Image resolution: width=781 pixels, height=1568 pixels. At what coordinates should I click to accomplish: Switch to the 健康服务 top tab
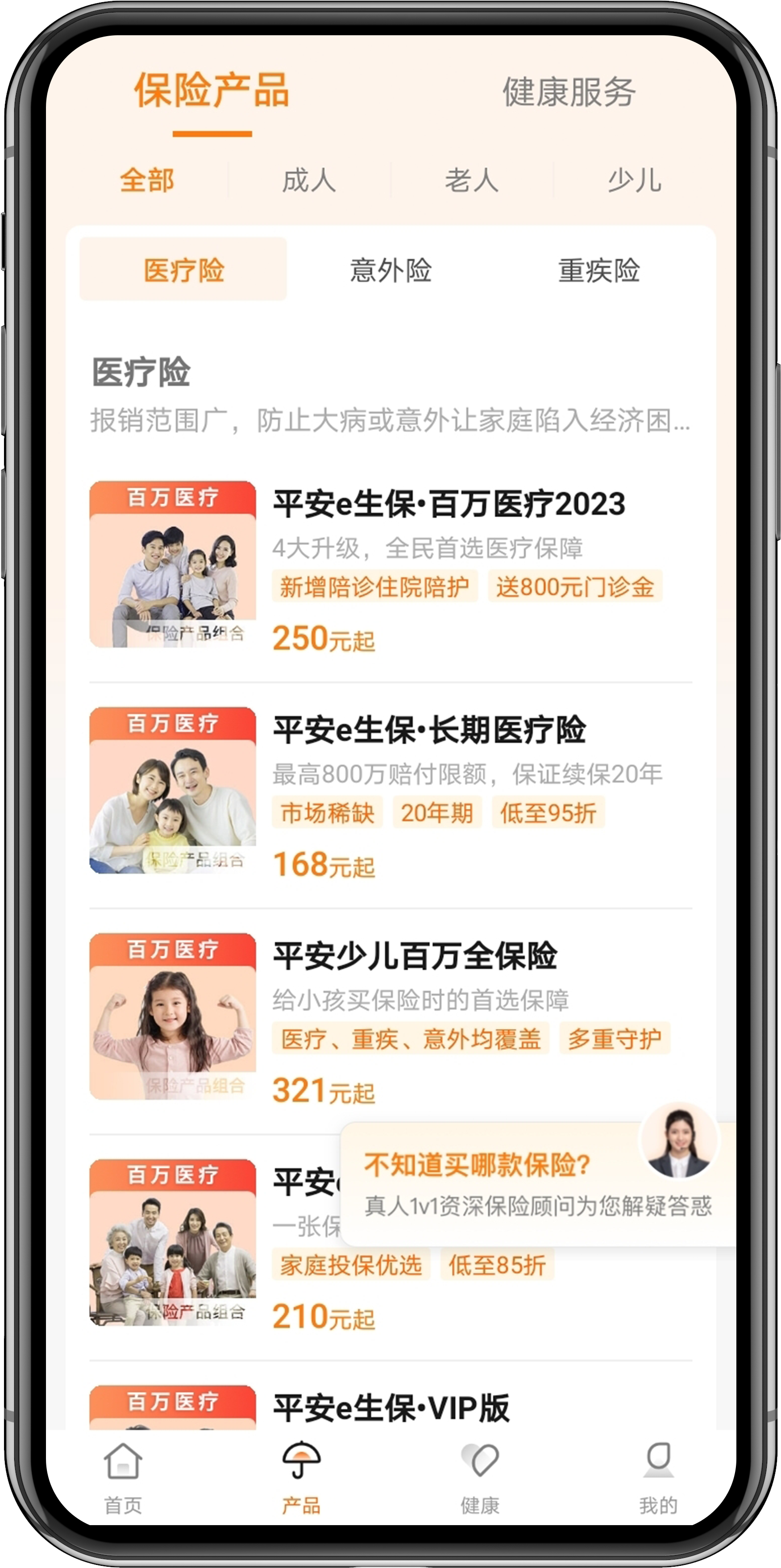pos(569,92)
